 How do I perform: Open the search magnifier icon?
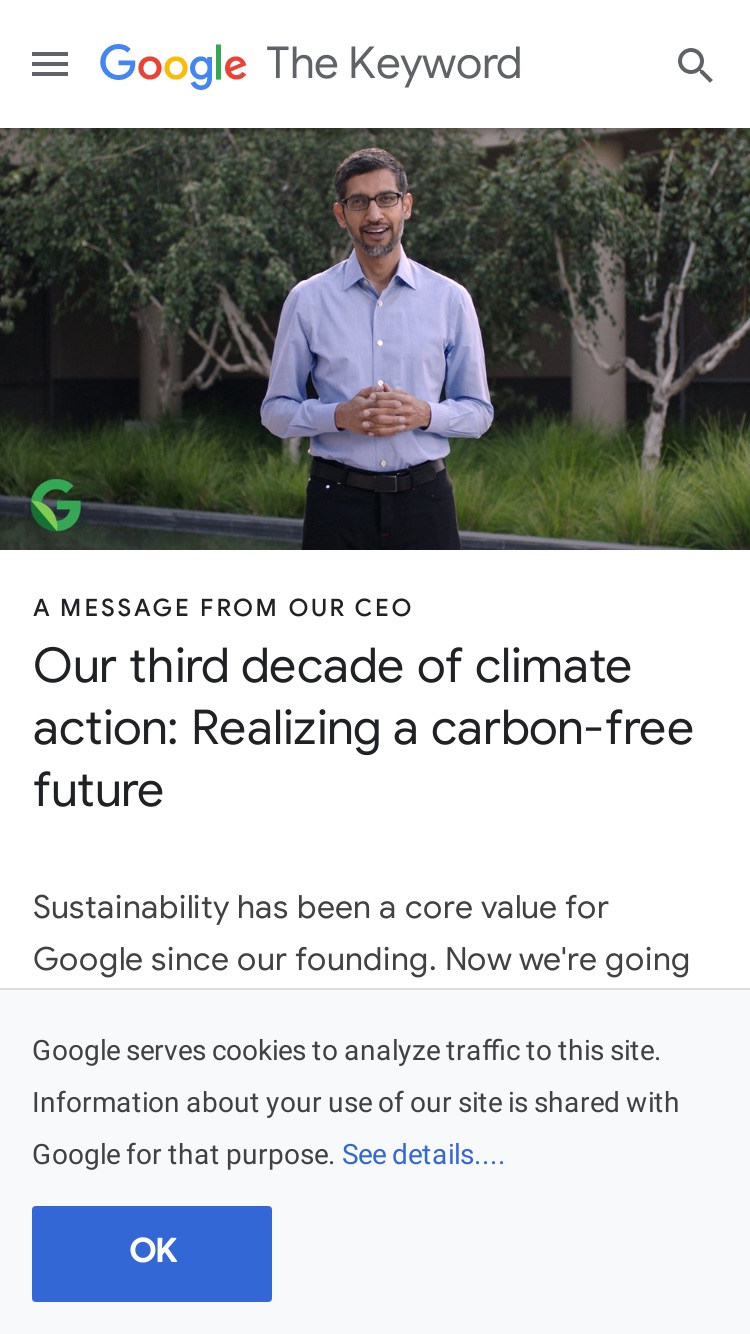[695, 65]
